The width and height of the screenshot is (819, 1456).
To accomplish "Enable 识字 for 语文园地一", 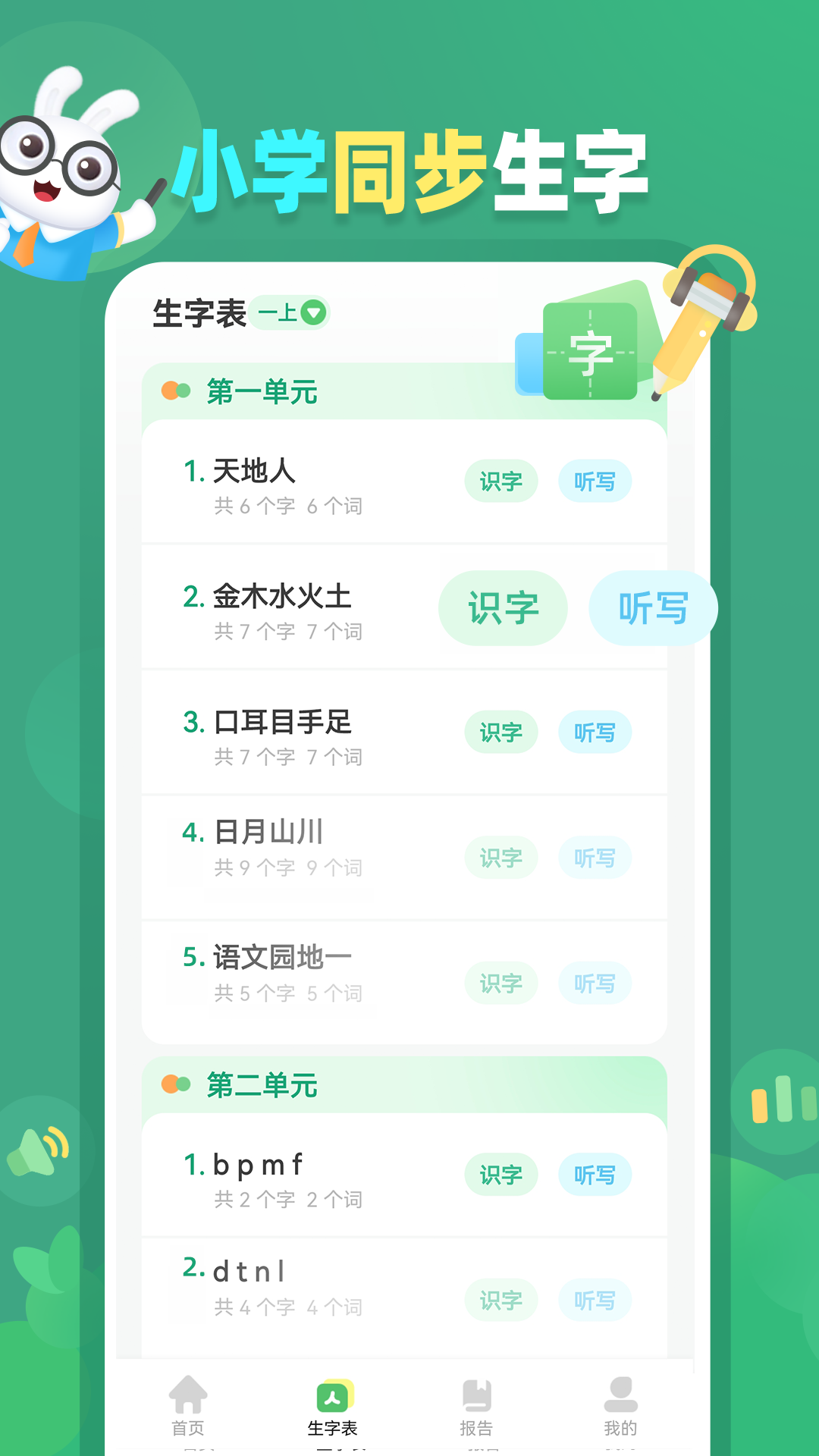I will (x=501, y=983).
